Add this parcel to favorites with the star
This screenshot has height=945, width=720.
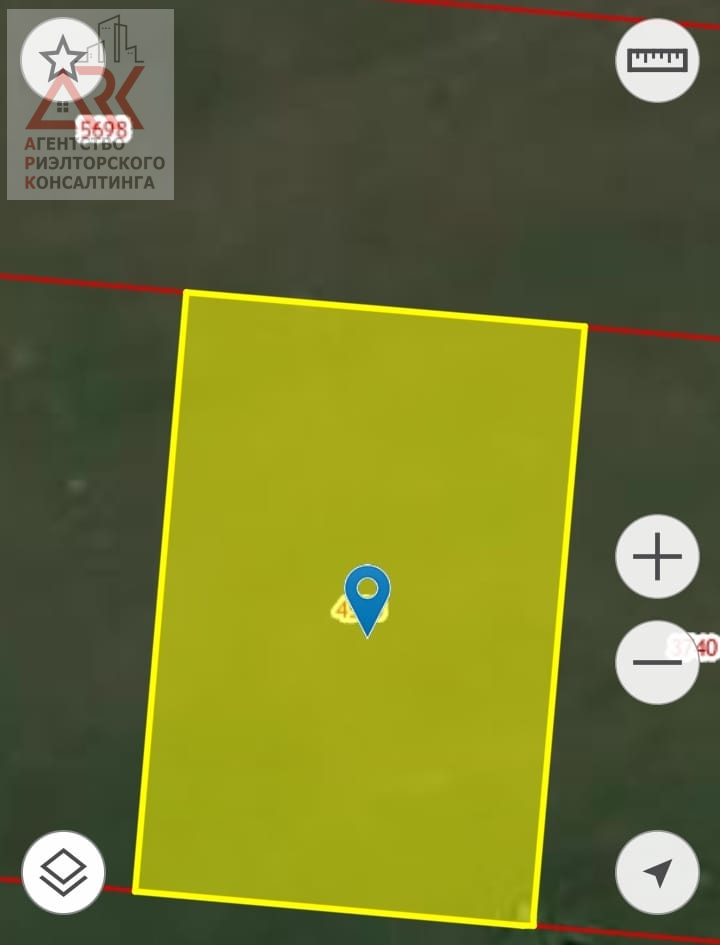click(62, 60)
